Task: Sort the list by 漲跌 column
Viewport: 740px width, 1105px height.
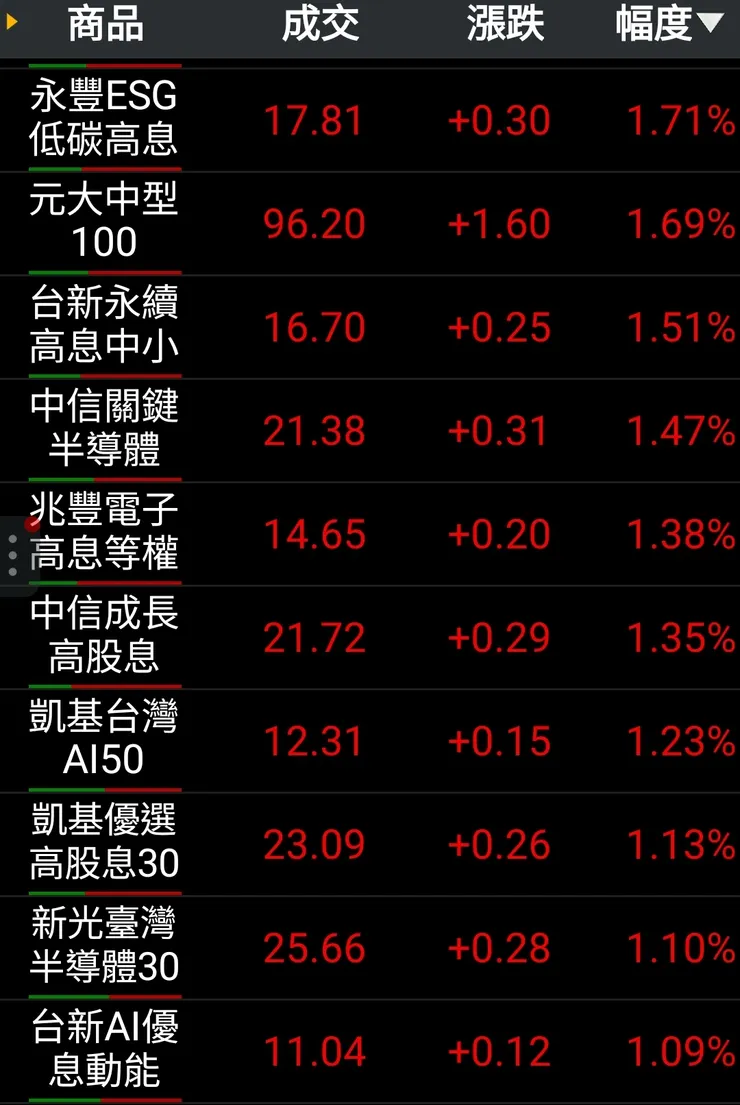Action: (505, 25)
